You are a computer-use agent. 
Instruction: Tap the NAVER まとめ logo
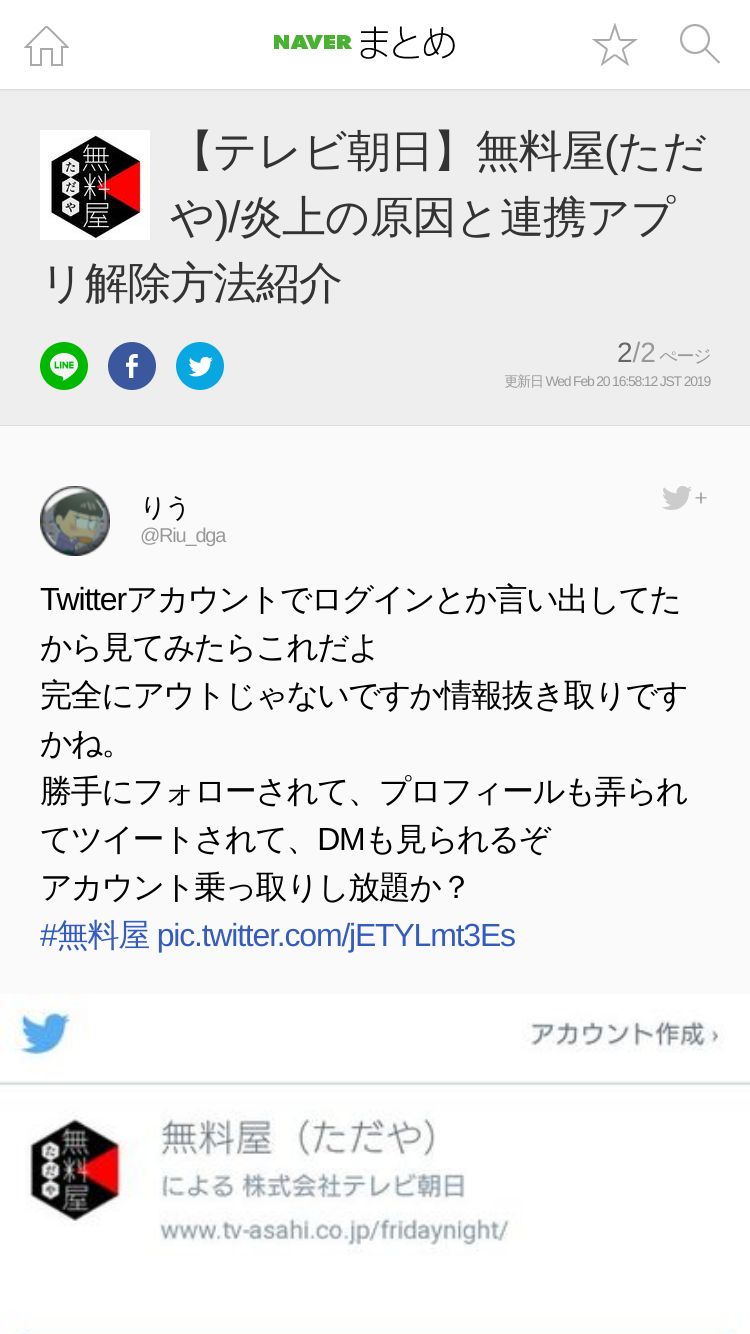click(x=365, y=43)
